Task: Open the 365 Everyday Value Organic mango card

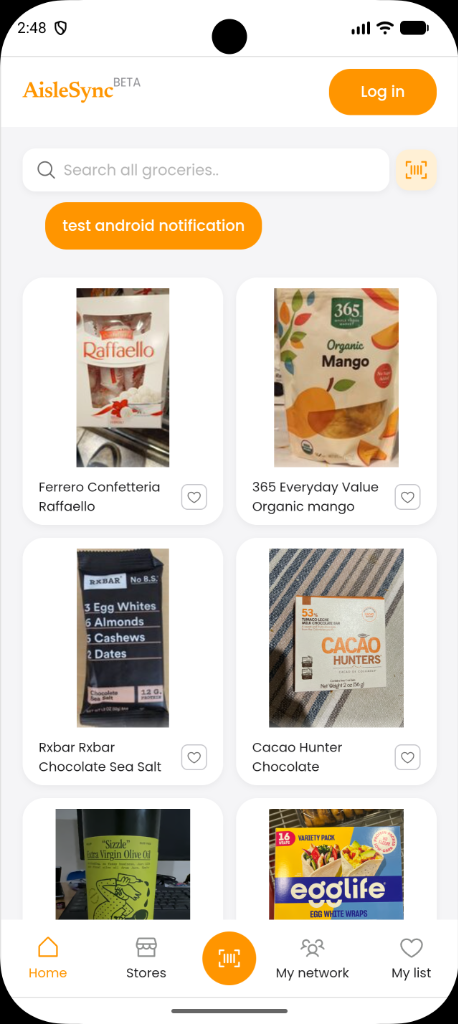Action: (336, 401)
